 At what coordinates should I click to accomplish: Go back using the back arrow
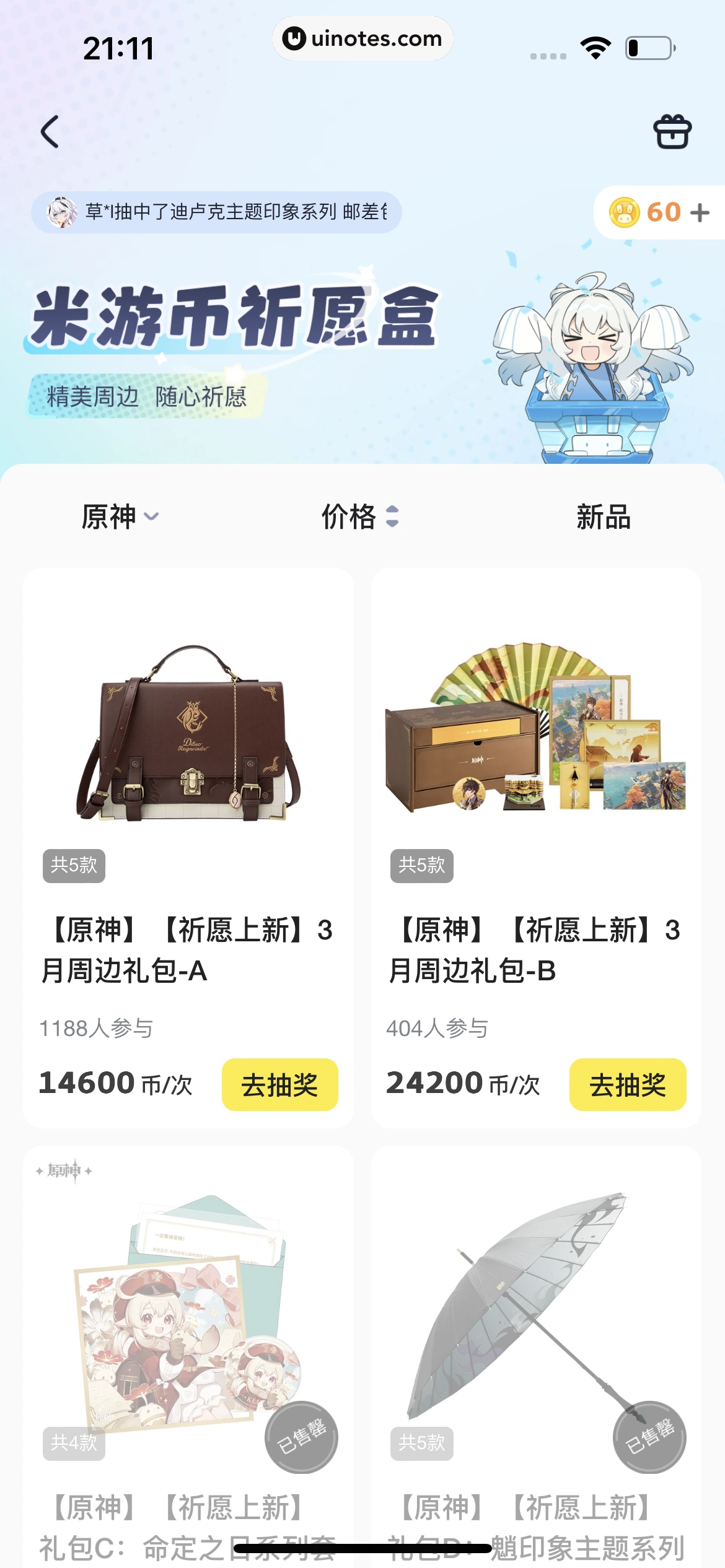pos(50,132)
